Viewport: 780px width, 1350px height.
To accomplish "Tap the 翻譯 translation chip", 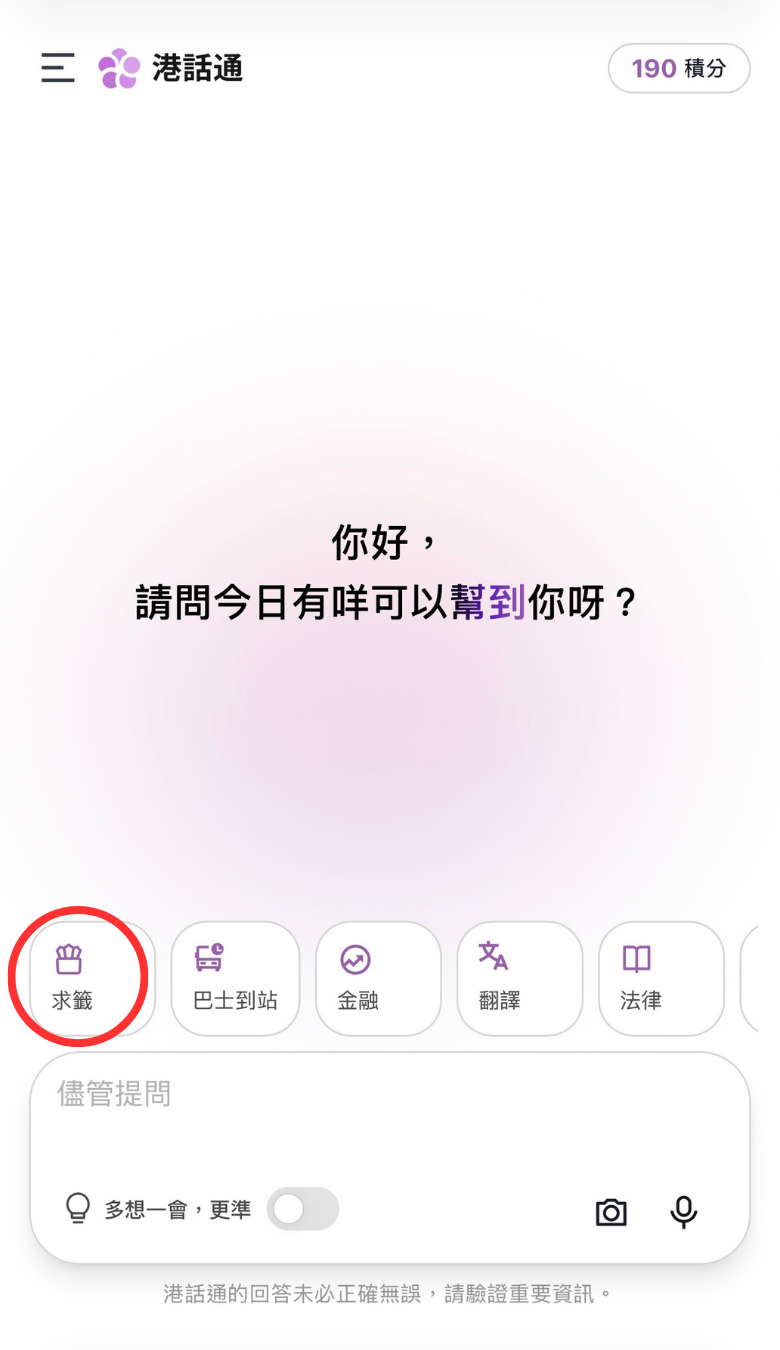I will pos(520,978).
